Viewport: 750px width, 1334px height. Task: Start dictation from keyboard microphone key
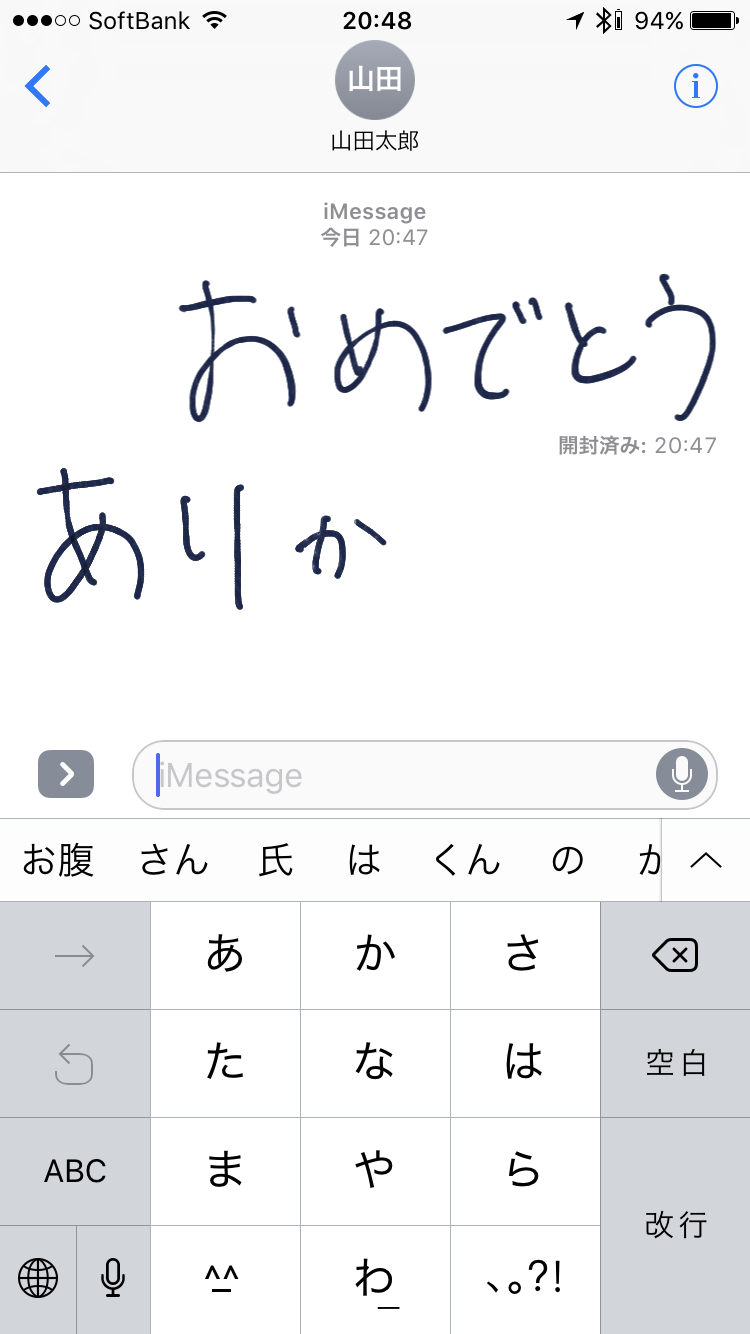click(113, 1277)
